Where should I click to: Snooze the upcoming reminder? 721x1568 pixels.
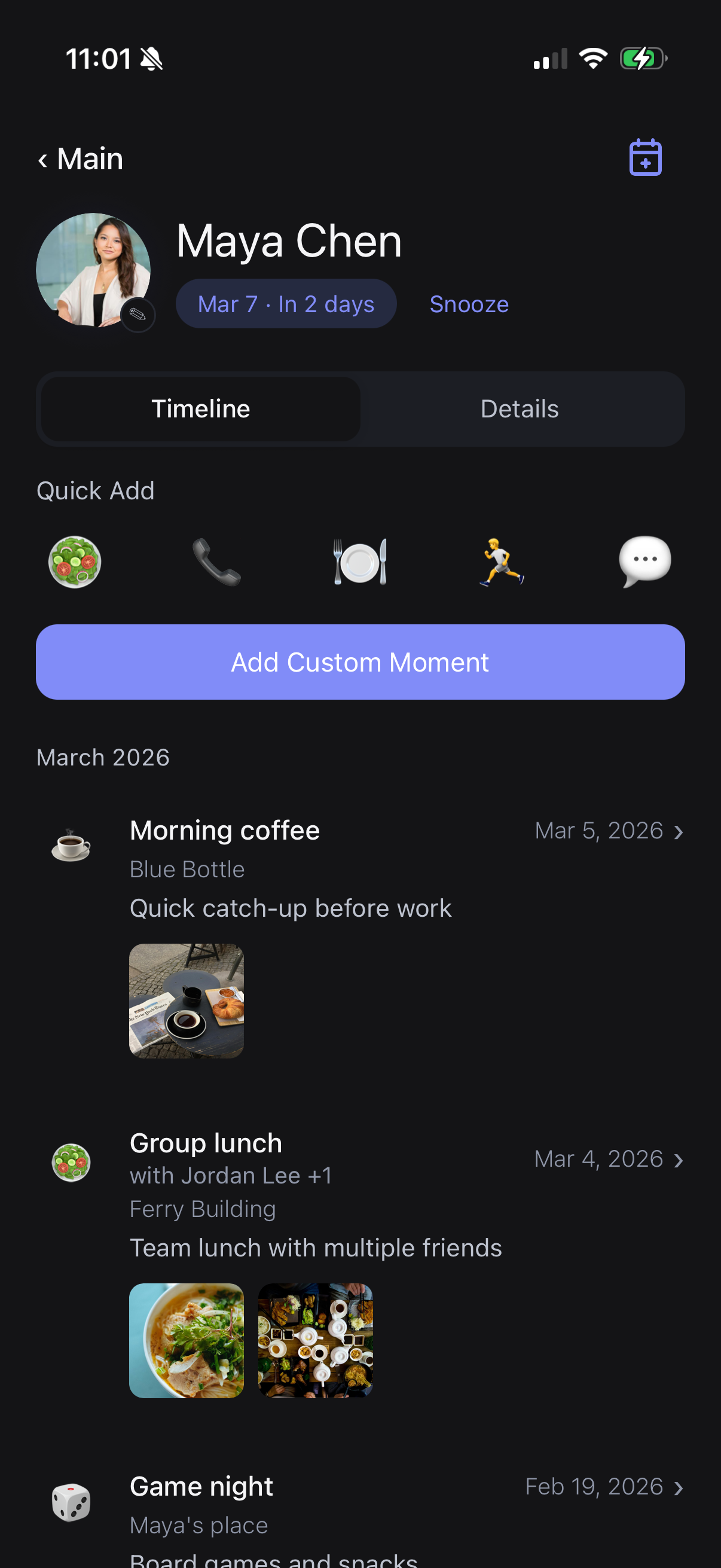tap(469, 303)
